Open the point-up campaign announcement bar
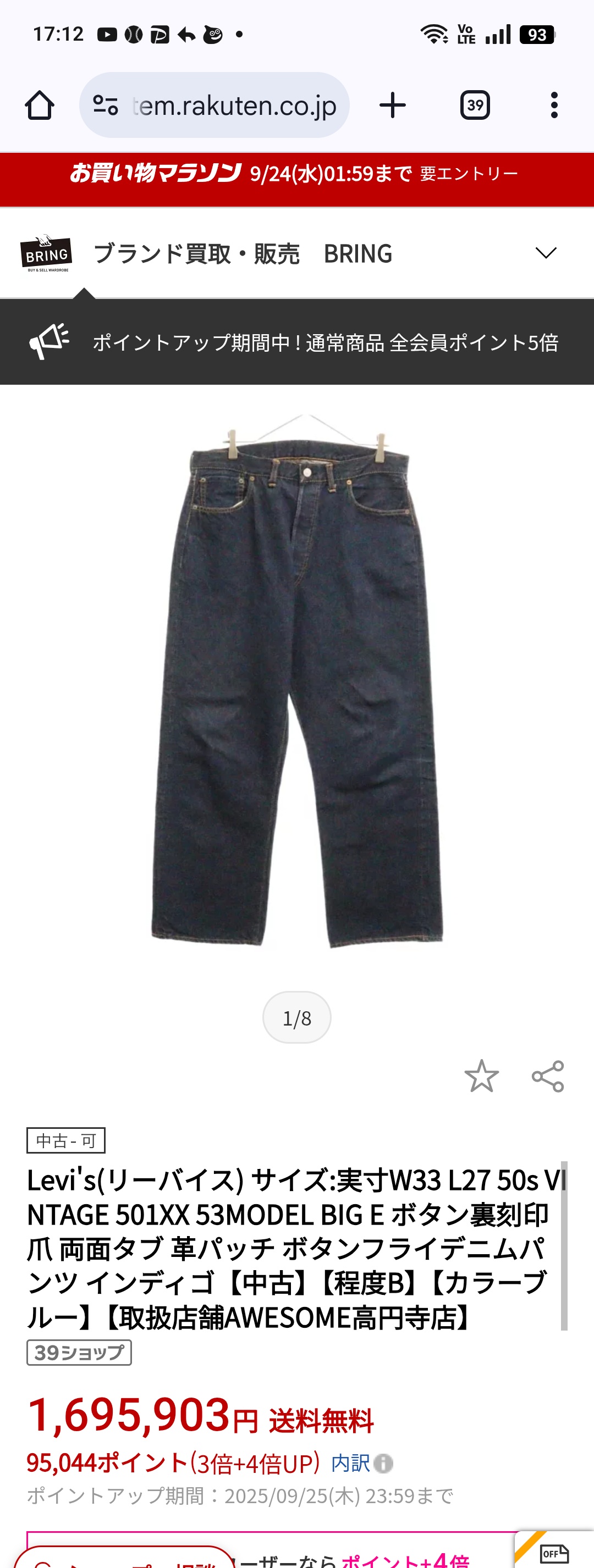The height and width of the screenshot is (1568, 594). point(296,342)
